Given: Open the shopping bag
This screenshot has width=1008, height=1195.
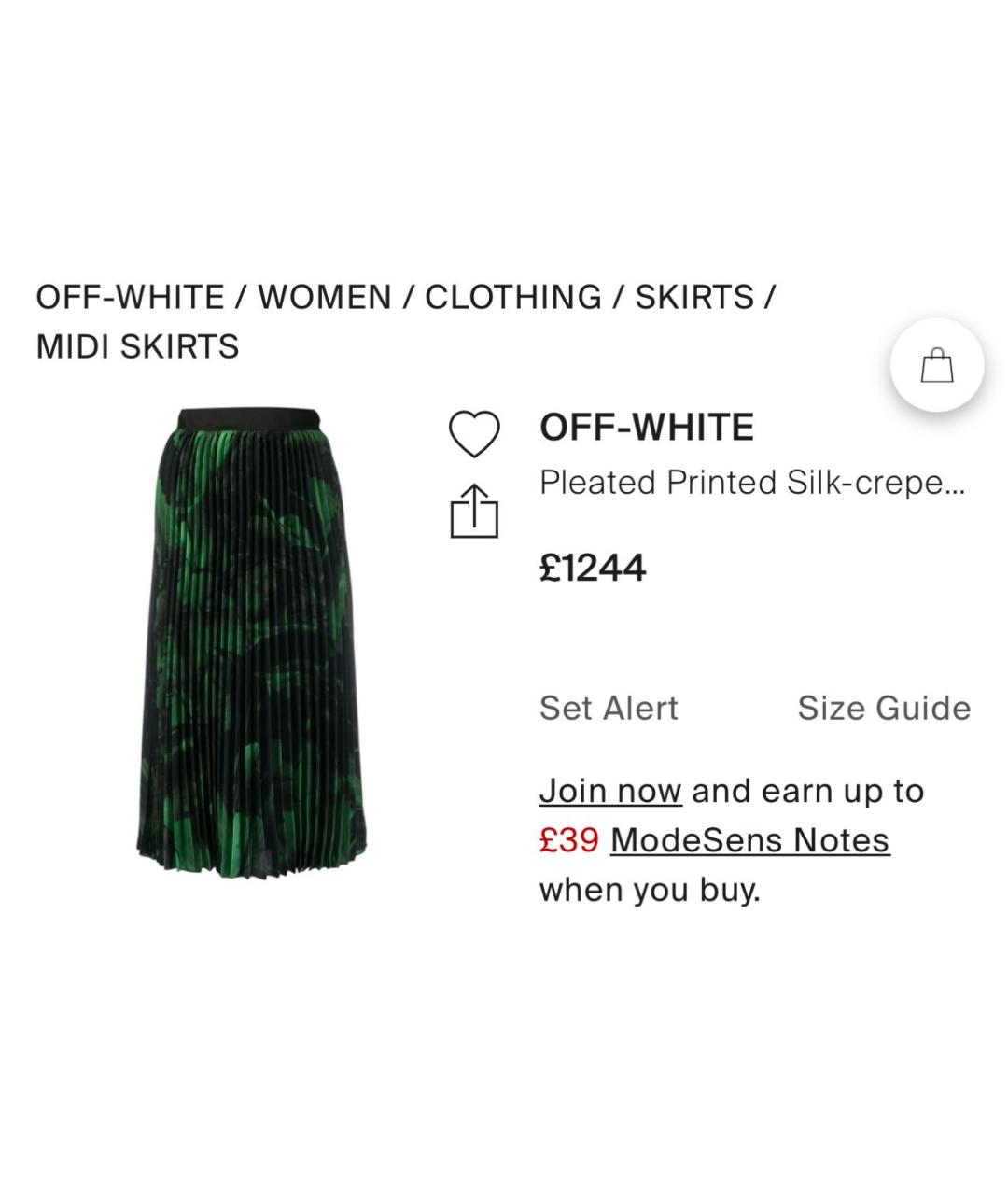Looking at the screenshot, I should [x=936, y=365].
